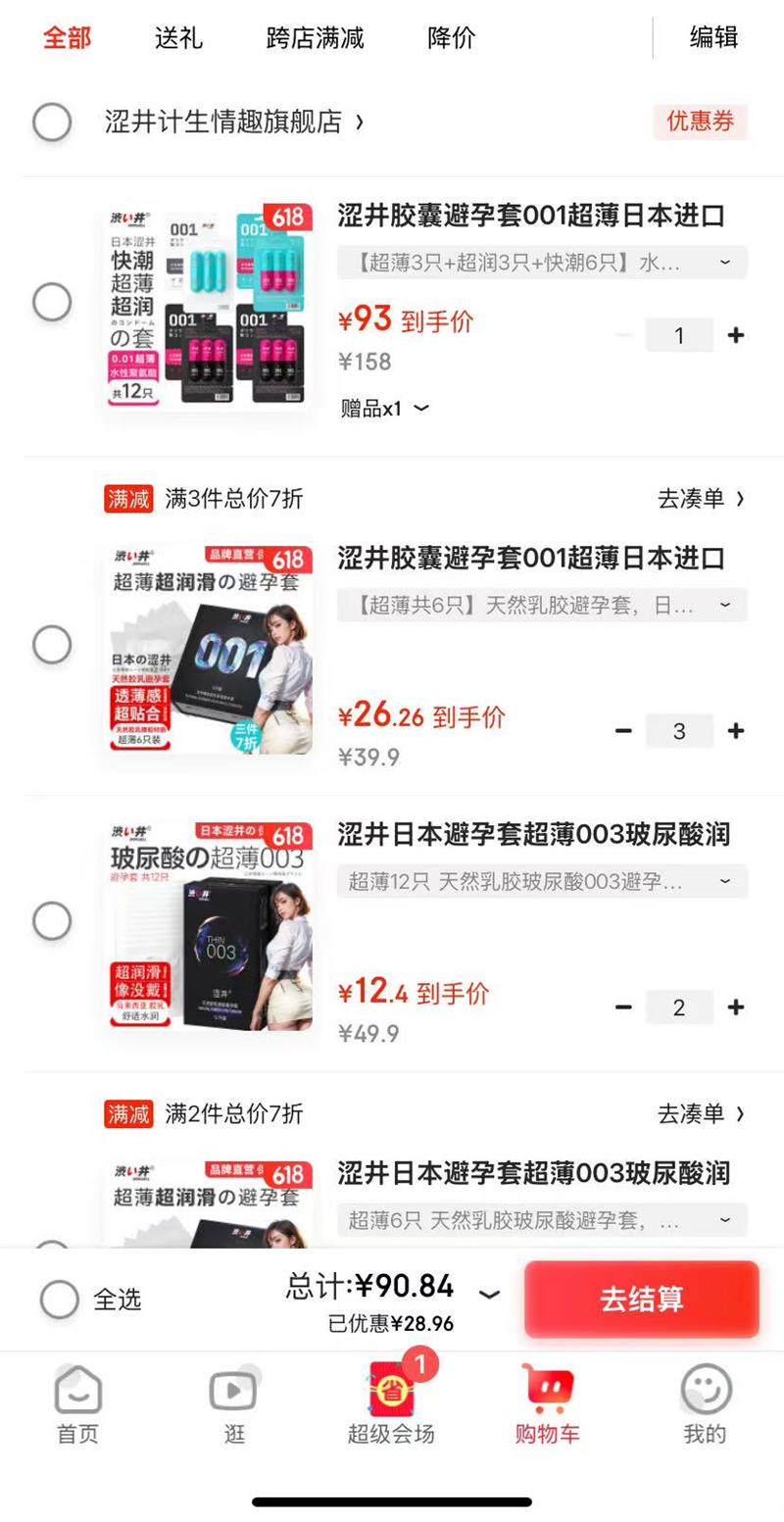Get the store 优惠券 coupon
784x1522 pixels.
(700, 122)
